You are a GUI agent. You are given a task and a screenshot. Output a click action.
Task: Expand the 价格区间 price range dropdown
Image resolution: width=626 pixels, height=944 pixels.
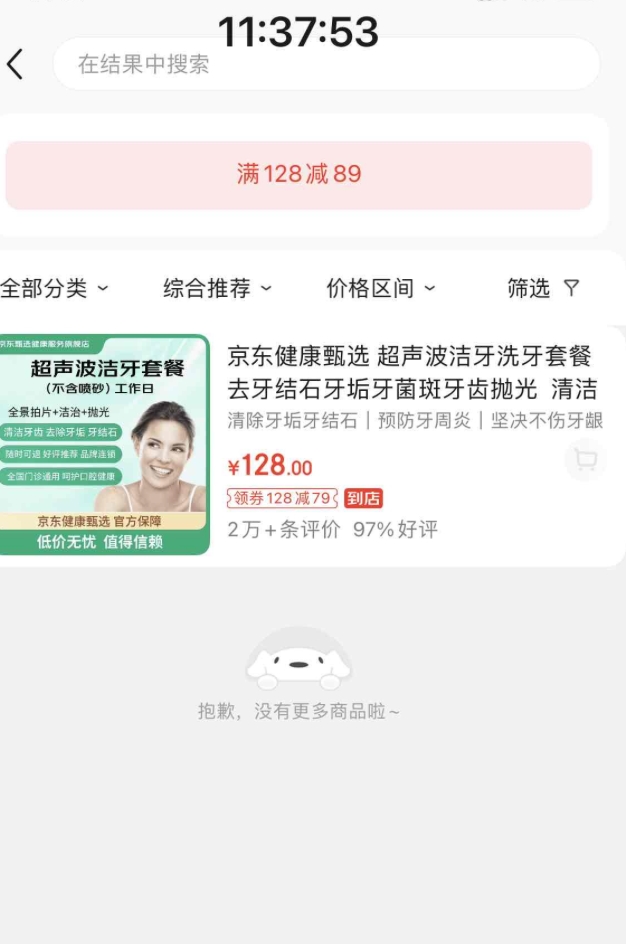(x=380, y=289)
